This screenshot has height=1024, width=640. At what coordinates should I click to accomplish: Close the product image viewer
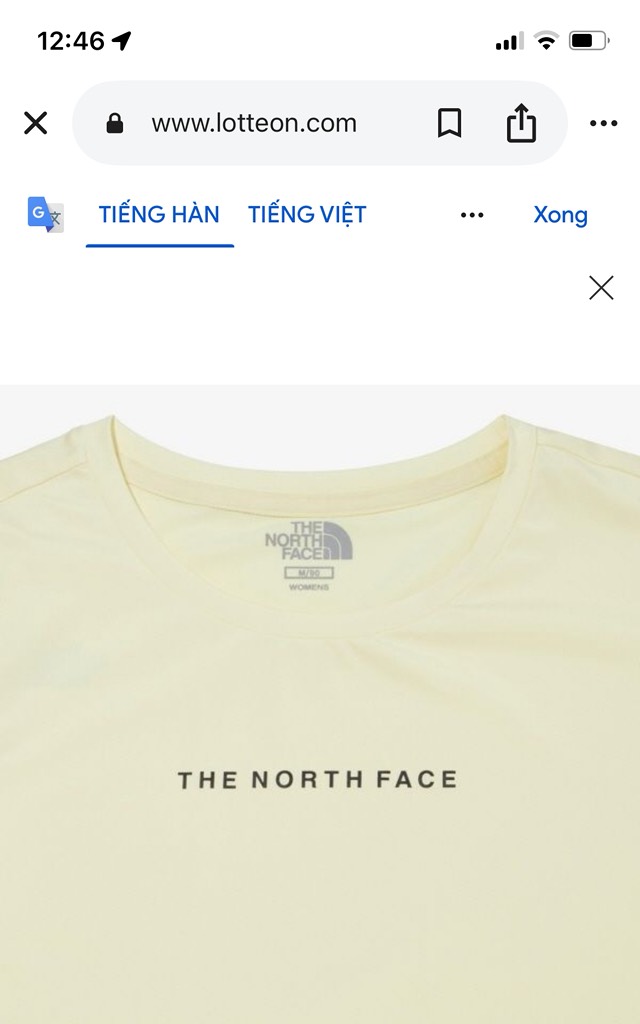click(x=601, y=288)
